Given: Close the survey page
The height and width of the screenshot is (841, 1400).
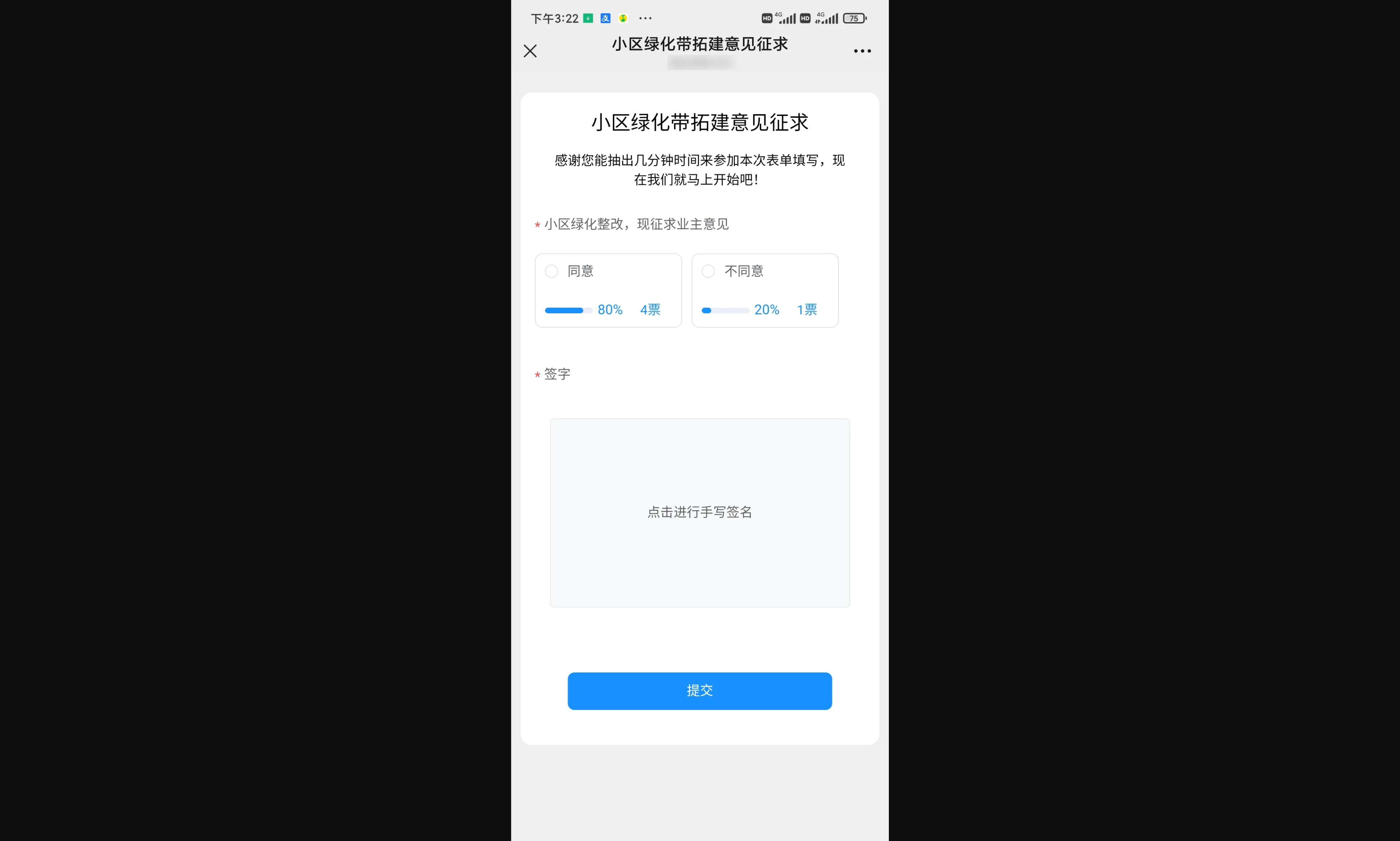Looking at the screenshot, I should tap(530, 51).
